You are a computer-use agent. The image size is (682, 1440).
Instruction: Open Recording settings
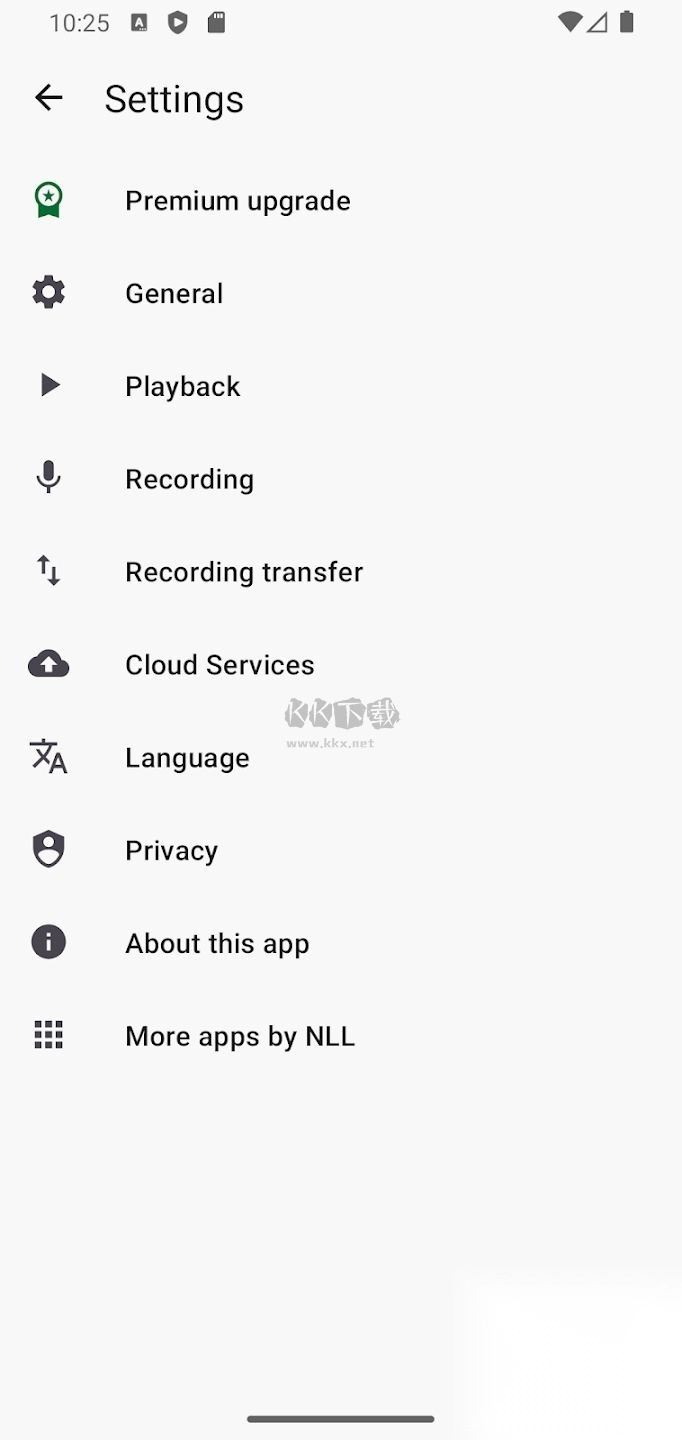click(x=189, y=480)
